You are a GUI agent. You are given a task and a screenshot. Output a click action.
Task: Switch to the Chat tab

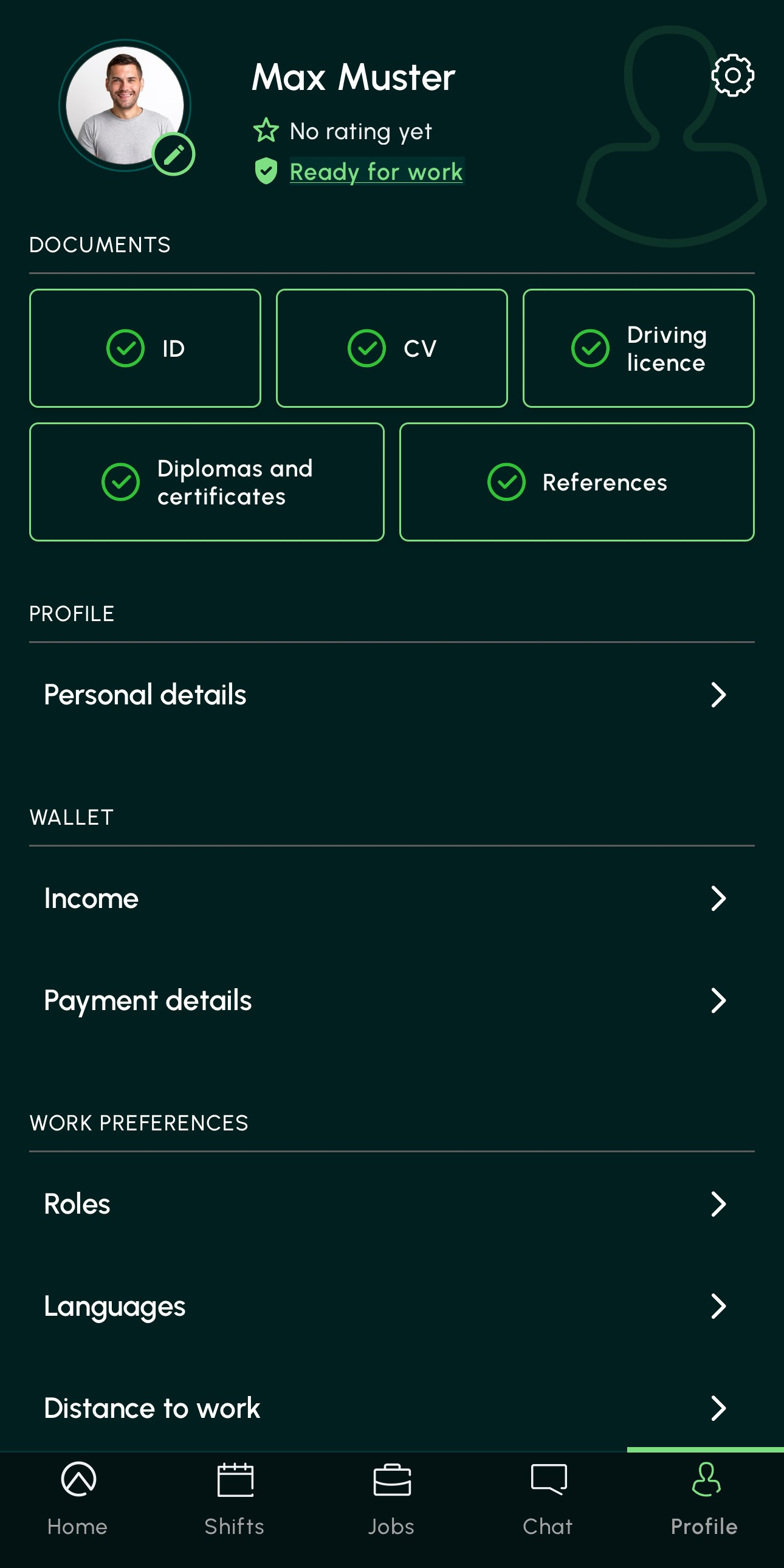point(548,1501)
